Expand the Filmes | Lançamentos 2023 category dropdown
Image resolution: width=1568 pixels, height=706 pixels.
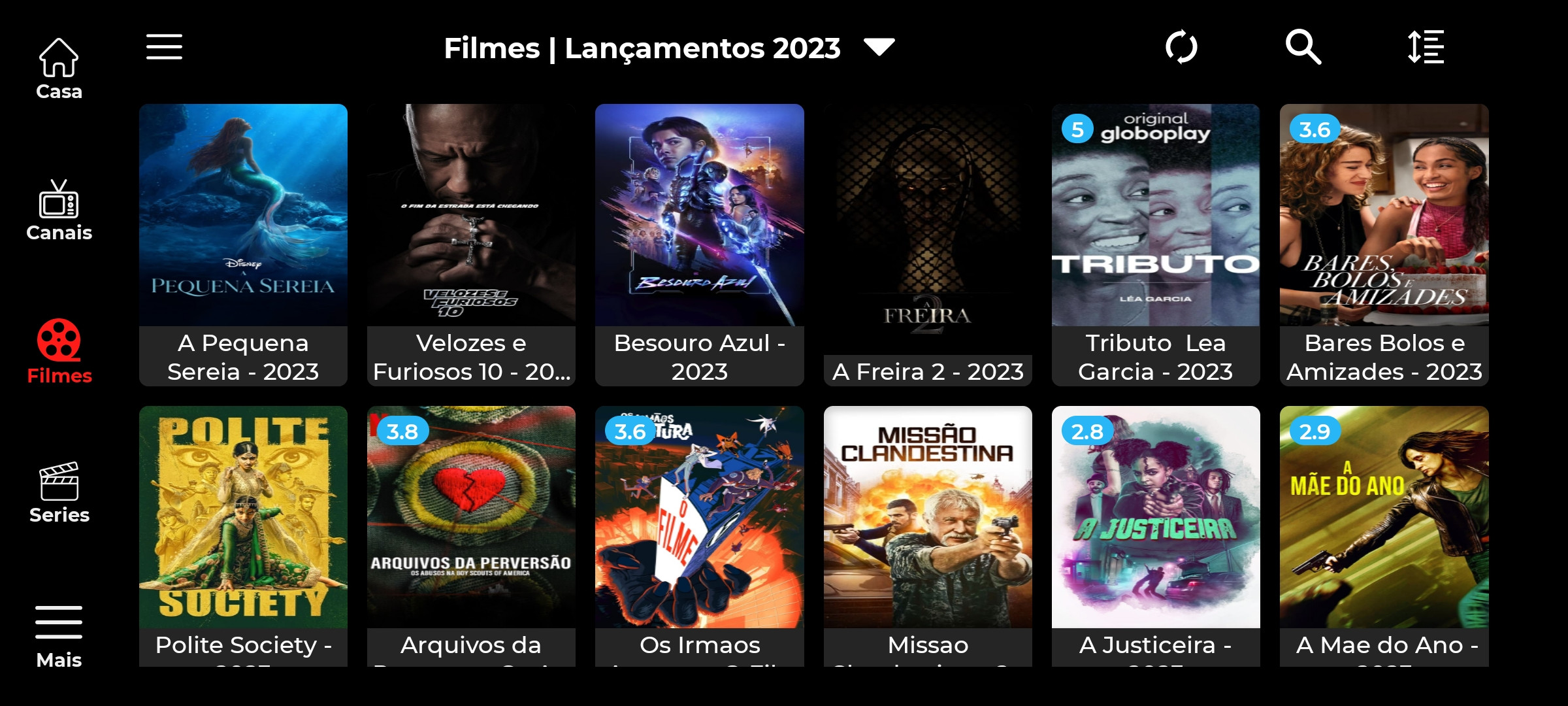(x=879, y=47)
